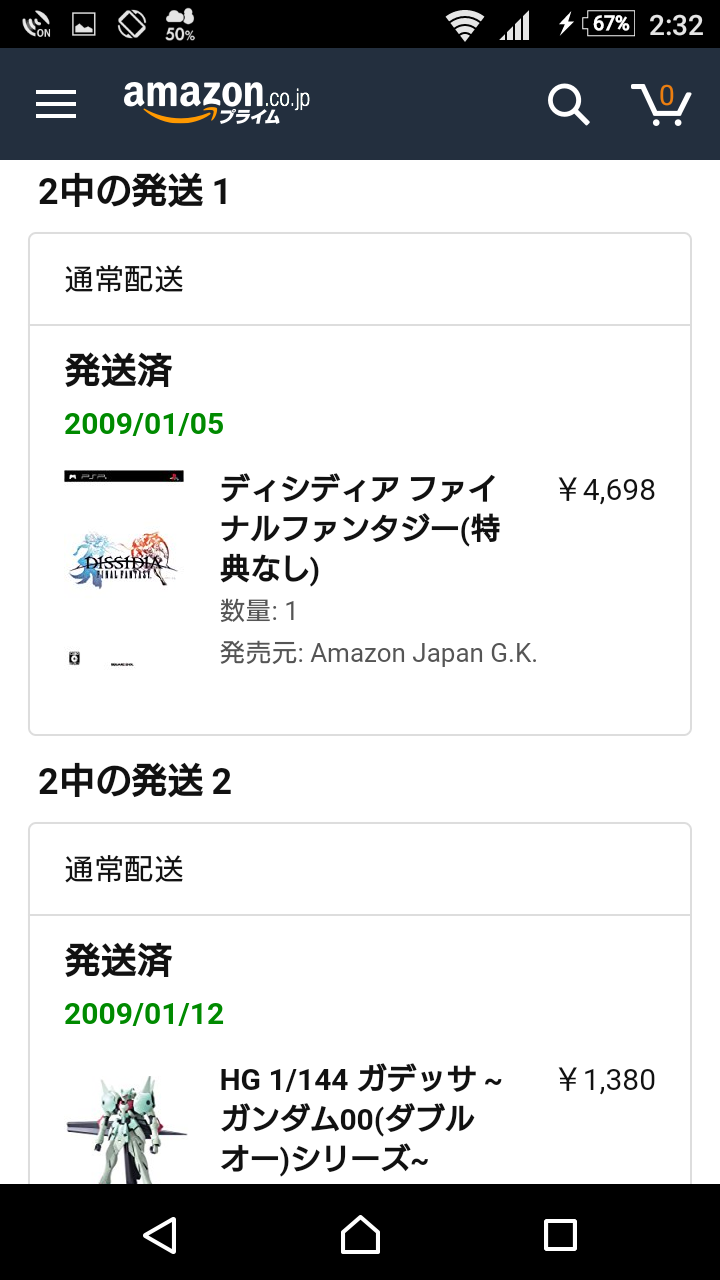Open the HG 1/144 ガデッサ product title
The image size is (720, 1280).
pos(361,1119)
